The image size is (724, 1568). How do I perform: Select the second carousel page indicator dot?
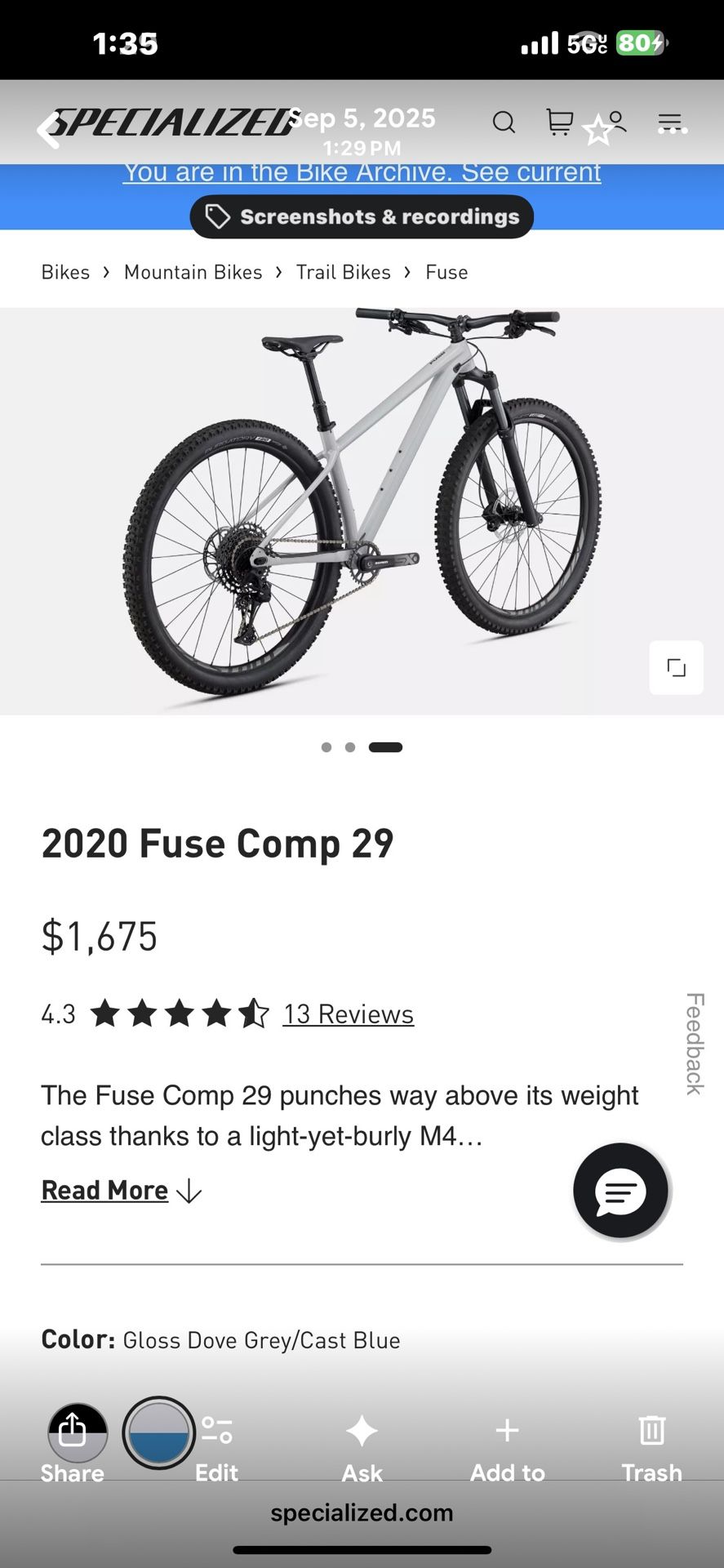[x=350, y=746]
